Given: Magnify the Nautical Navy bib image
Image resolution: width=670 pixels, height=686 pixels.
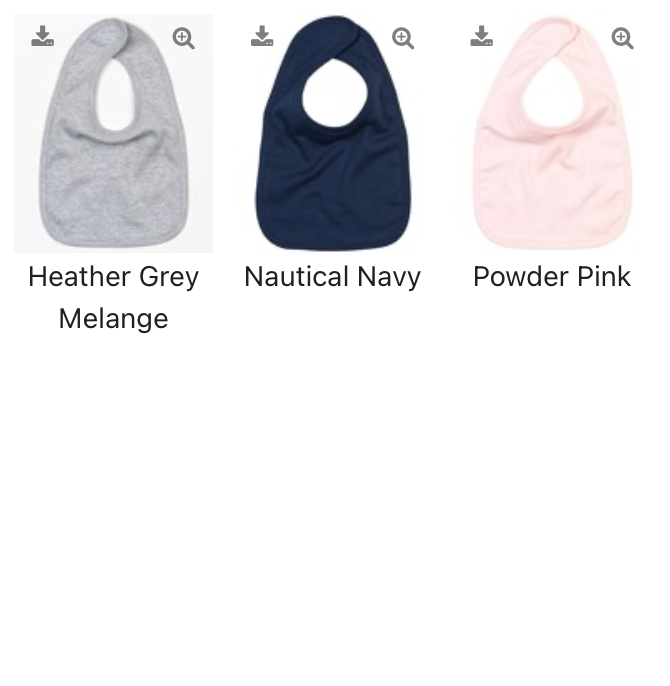Looking at the screenshot, I should coord(403,38).
